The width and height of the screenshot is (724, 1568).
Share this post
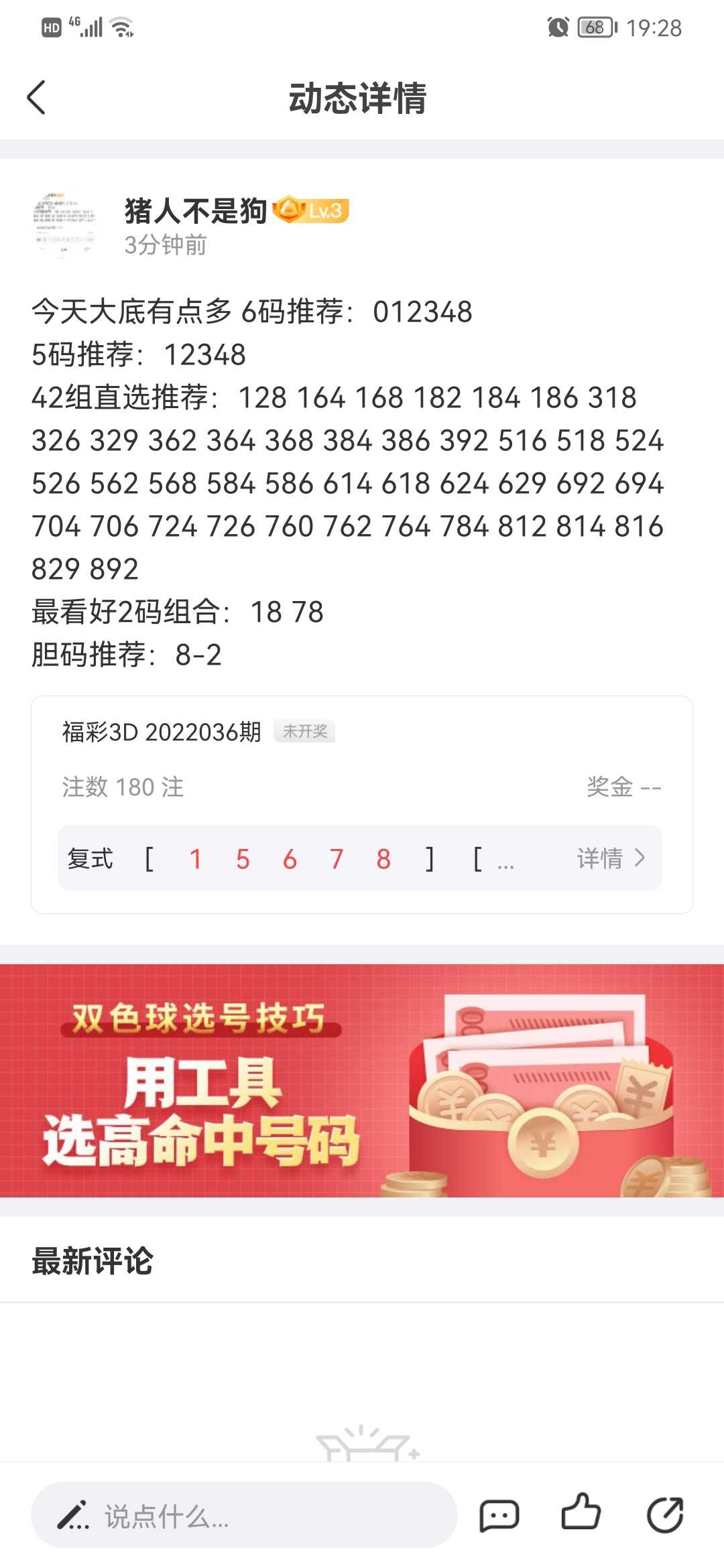coord(664,1516)
